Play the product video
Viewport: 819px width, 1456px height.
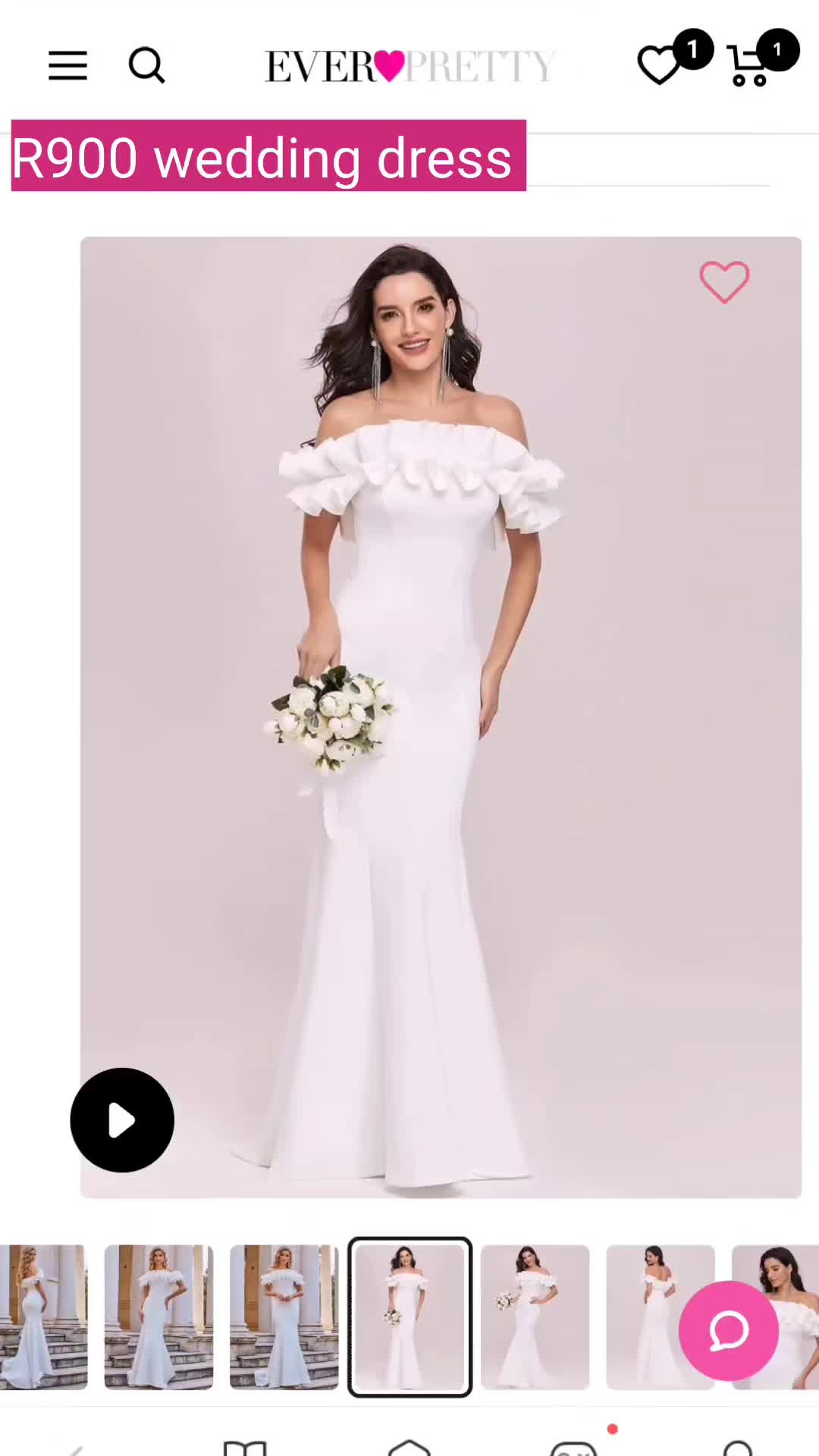[x=122, y=1120]
